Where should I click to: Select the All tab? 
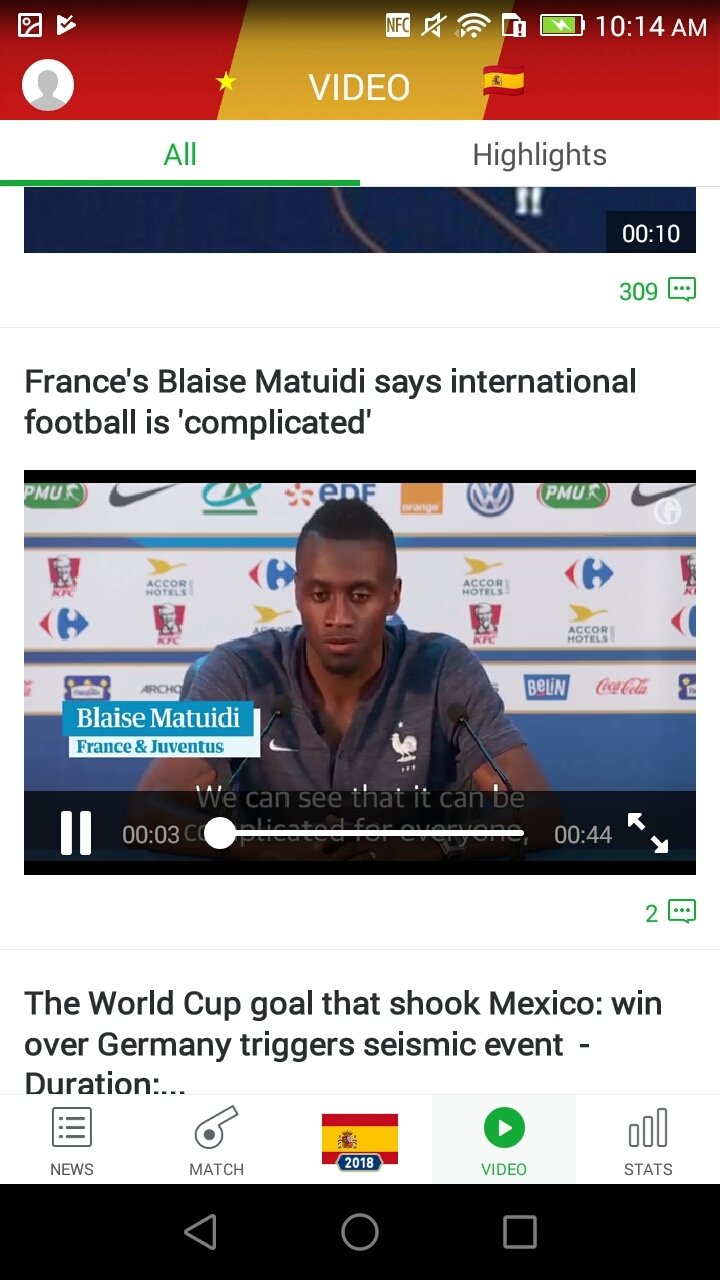180,154
